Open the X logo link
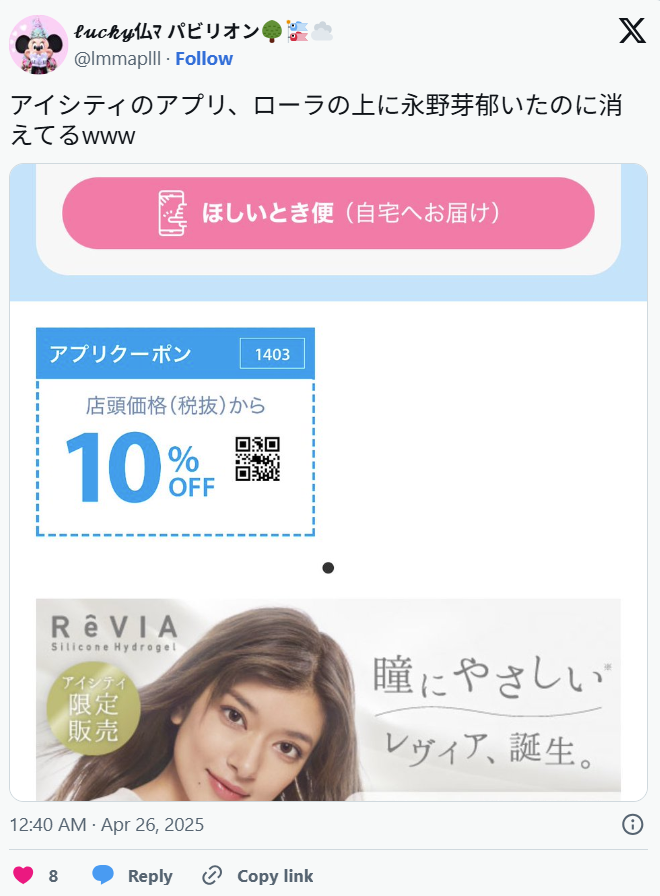Viewport: 660px width, 896px height. click(632, 31)
